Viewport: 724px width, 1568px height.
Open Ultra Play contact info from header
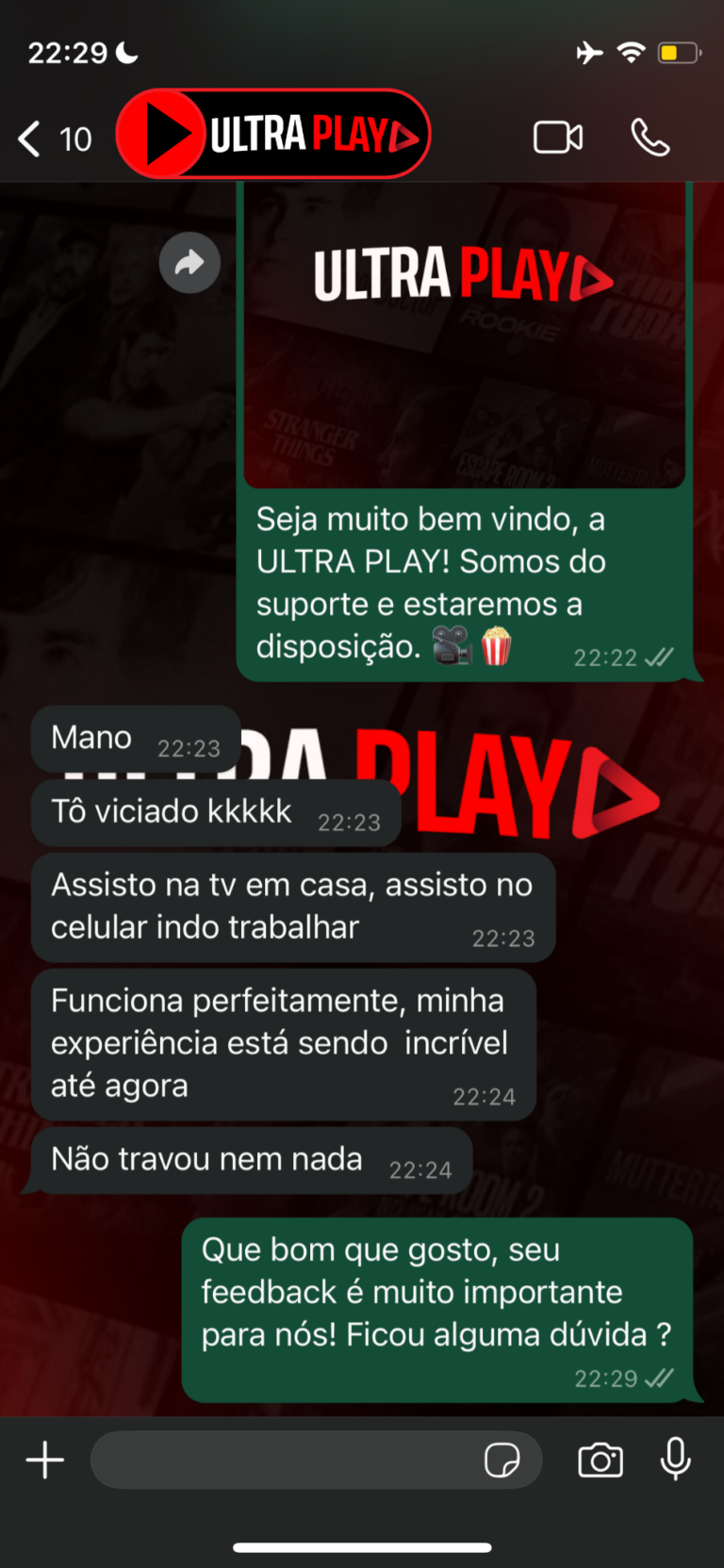[273, 134]
